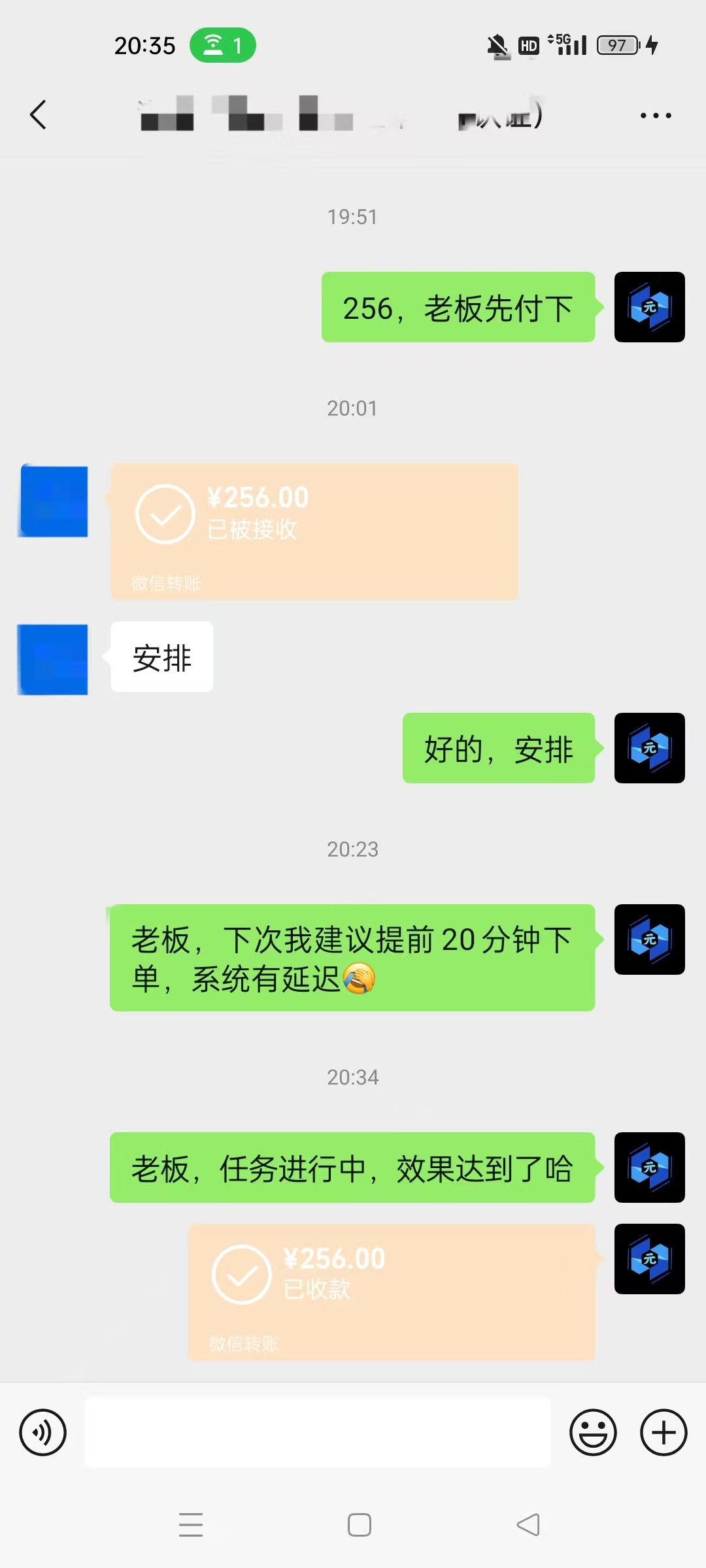Screen dimensions: 706x1568
Task: Tap own avatar next to 好的，安排
Action: click(x=650, y=748)
